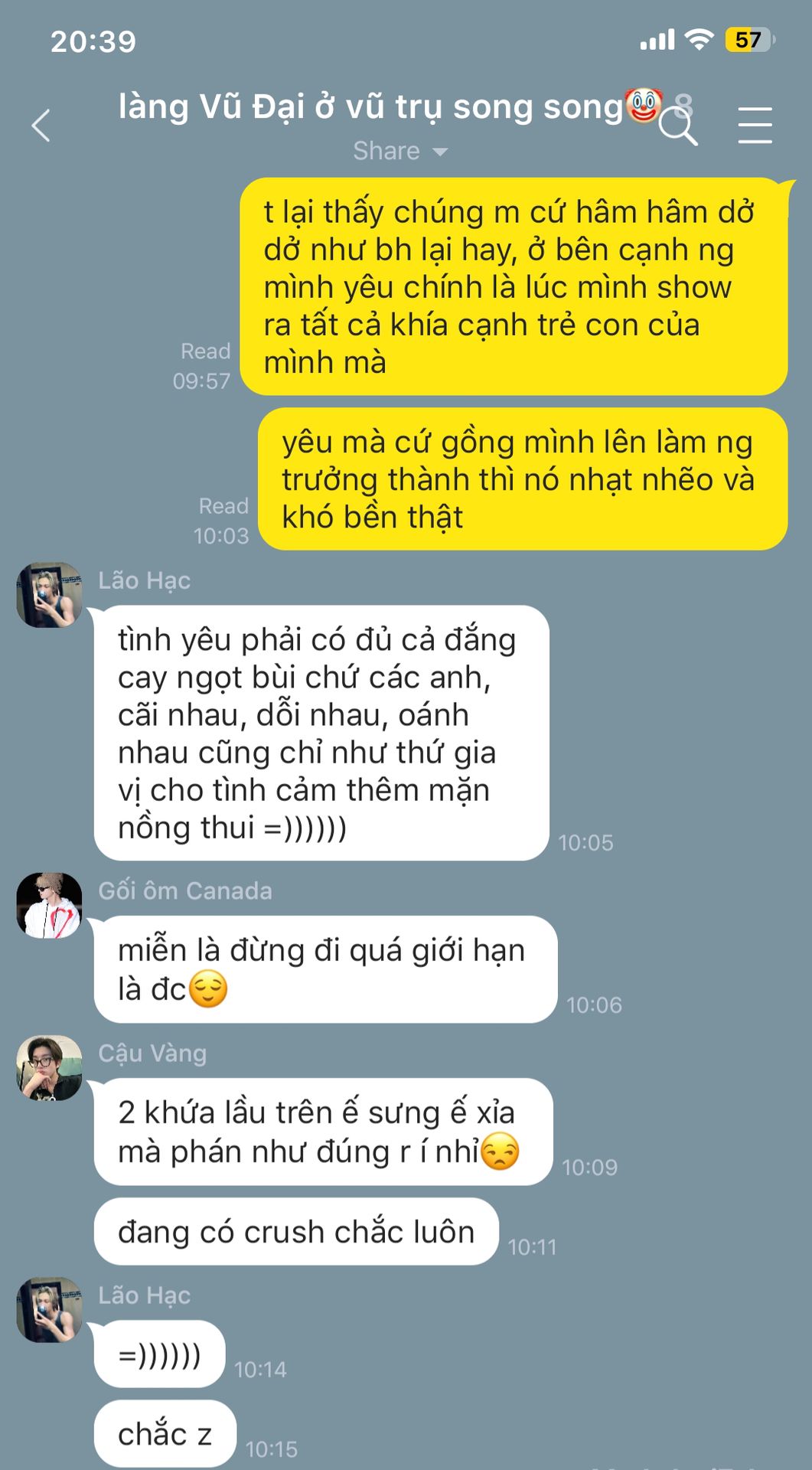Screen dimensions: 812x1470
Task: Search within this chat
Action: [677, 126]
